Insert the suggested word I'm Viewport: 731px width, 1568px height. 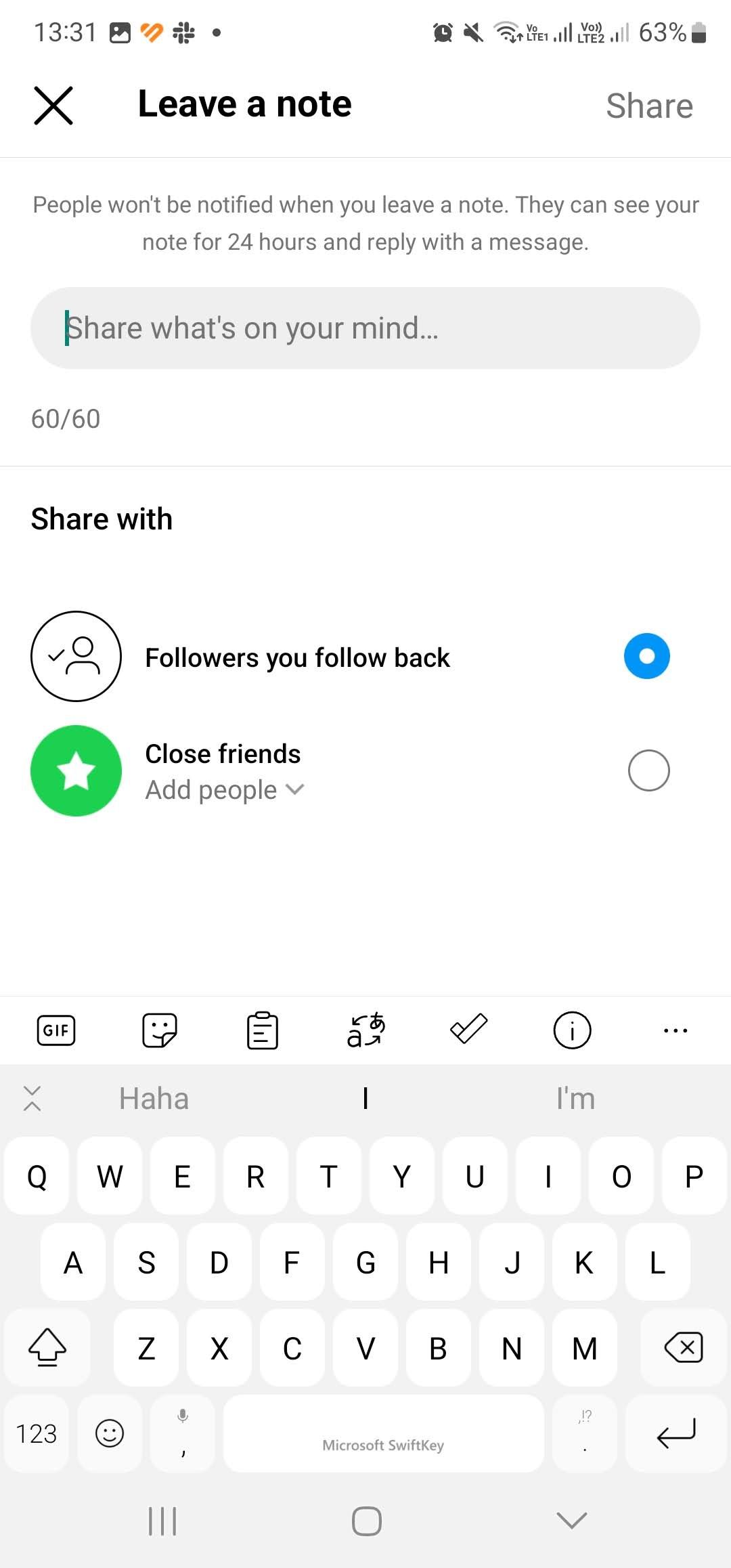point(575,1098)
